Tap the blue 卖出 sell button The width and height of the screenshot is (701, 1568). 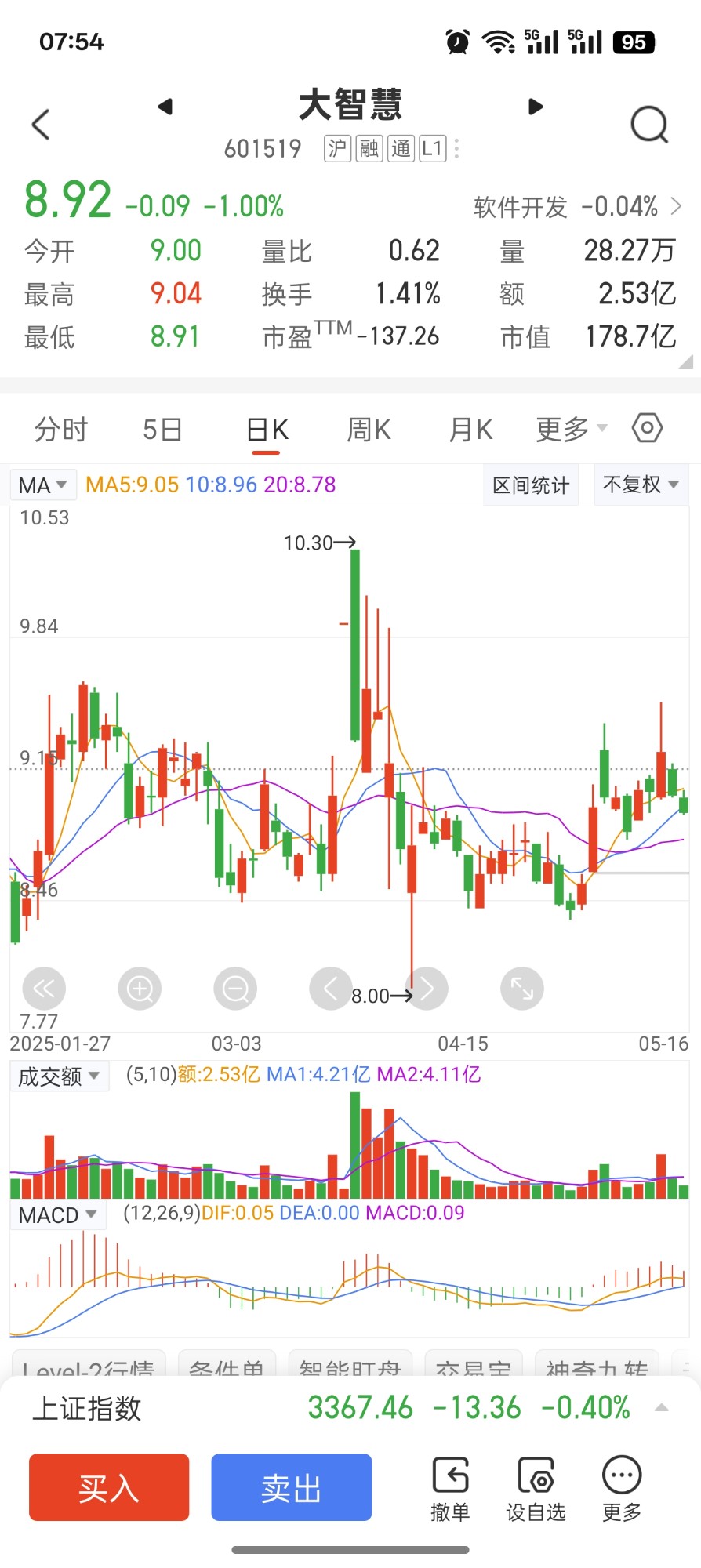(x=291, y=1487)
